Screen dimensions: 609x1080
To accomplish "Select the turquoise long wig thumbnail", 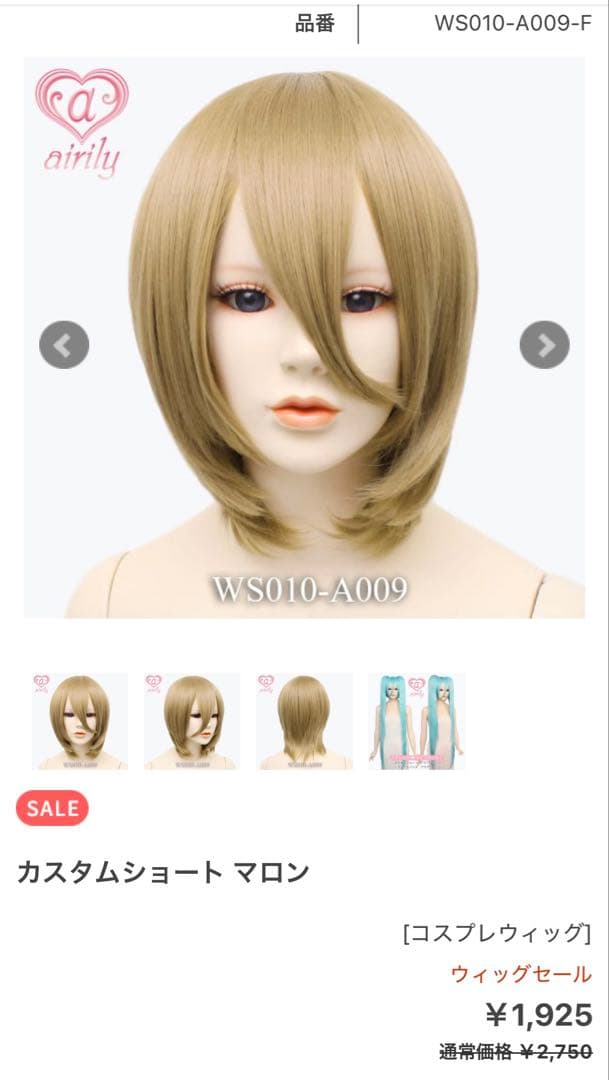I will 416,721.
